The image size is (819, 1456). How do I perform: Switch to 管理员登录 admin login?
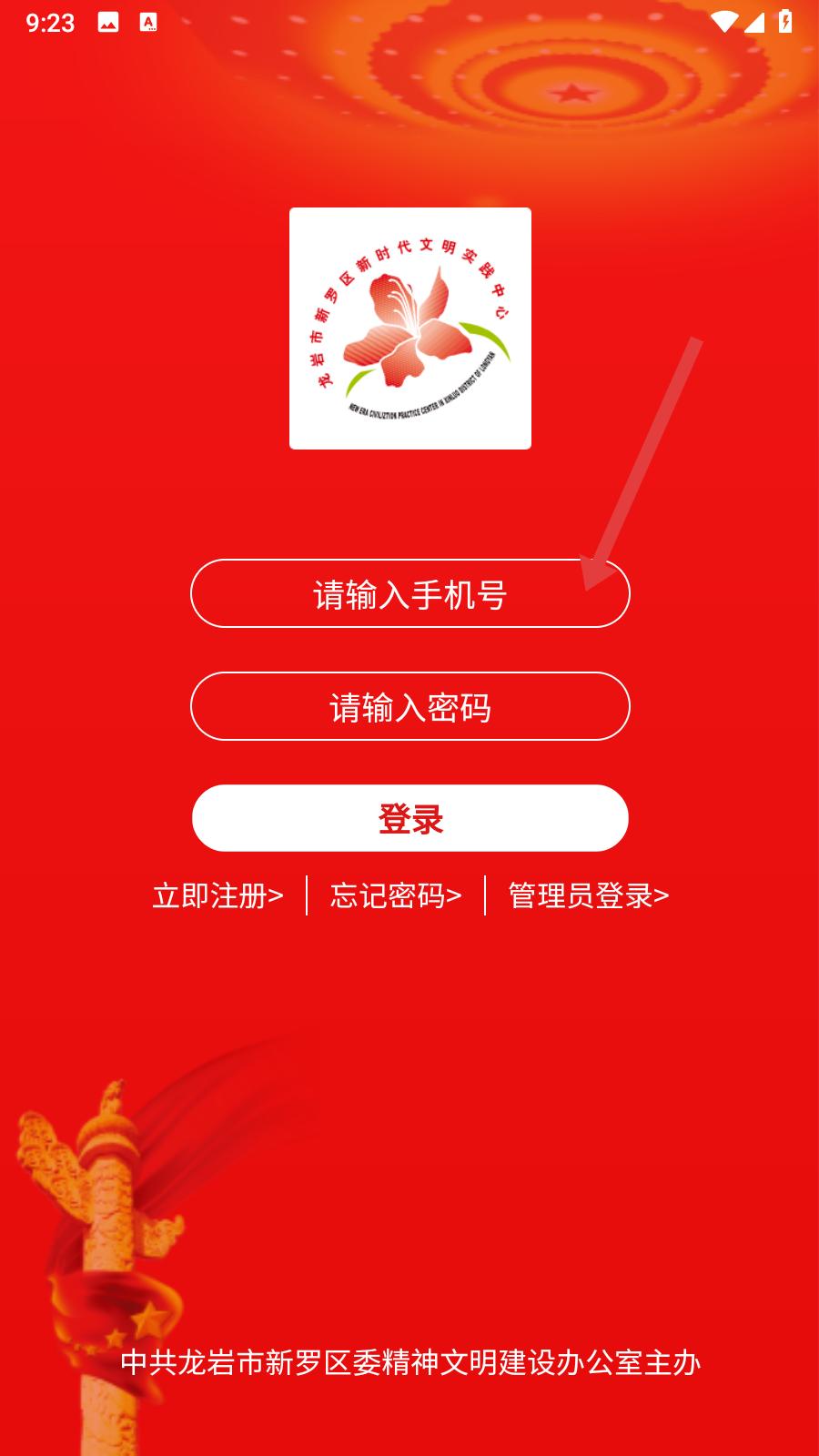589,895
